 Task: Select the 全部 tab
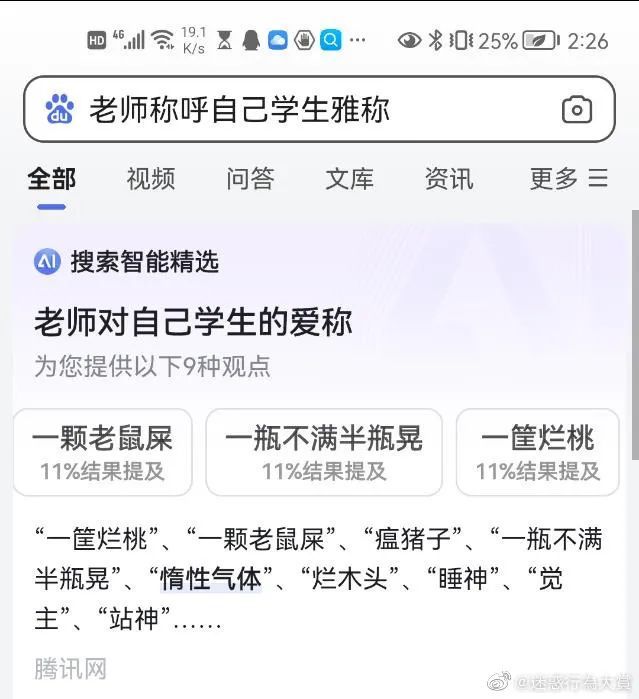pyautogui.click(x=51, y=179)
